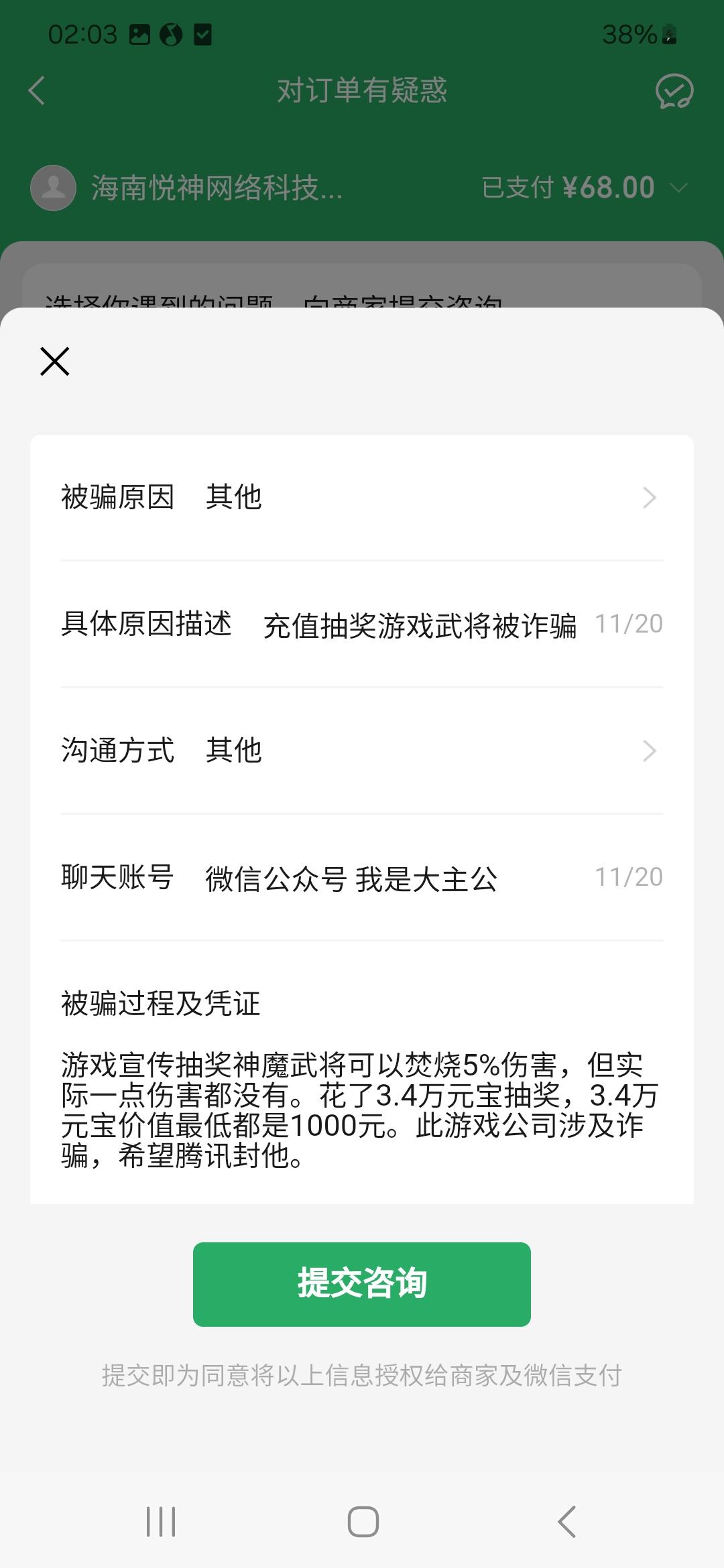The height and width of the screenshot is (1568, 724).
Task: Close the fraud report sheet
Action: [55, 362]
